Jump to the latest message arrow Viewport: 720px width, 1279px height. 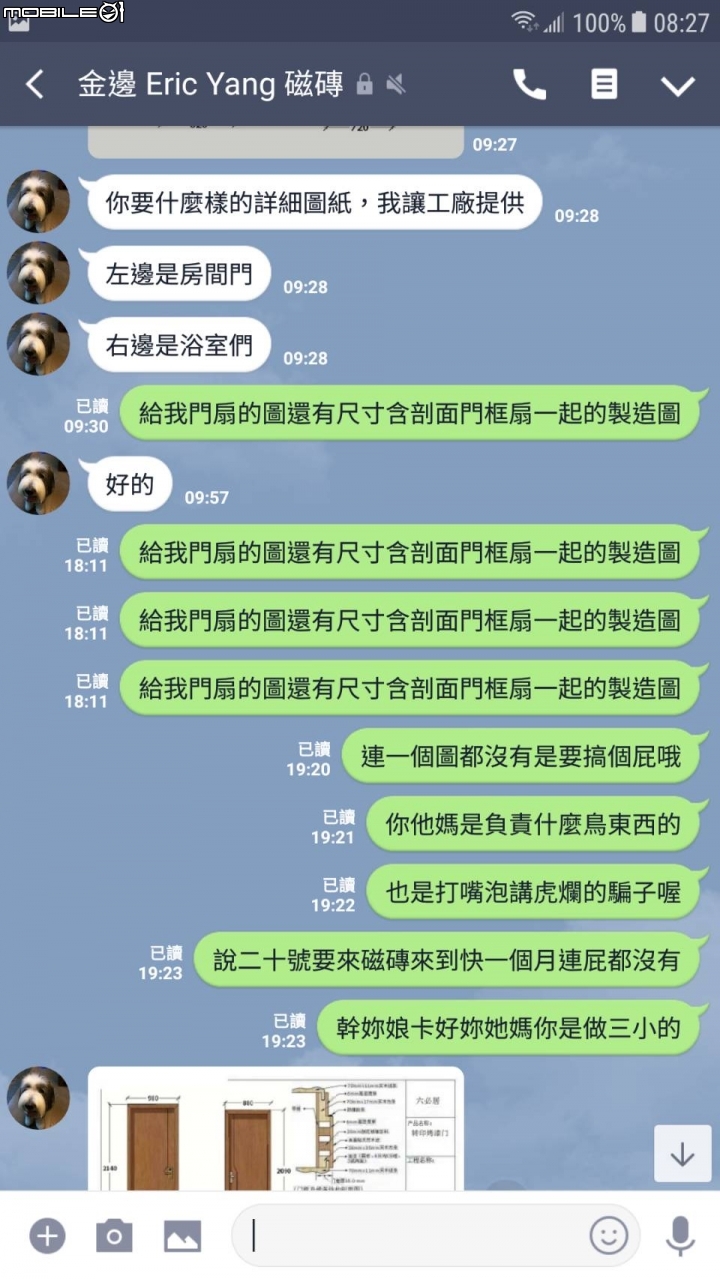(x=682, y=1153)
